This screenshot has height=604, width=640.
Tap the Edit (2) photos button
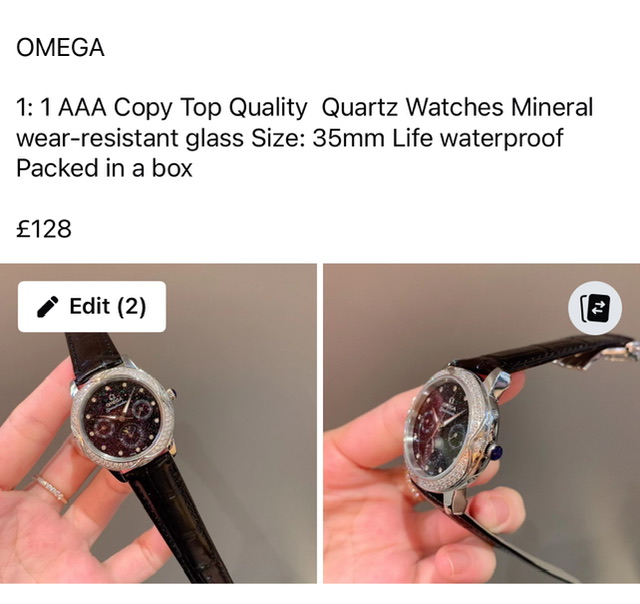tap(92, 307)
